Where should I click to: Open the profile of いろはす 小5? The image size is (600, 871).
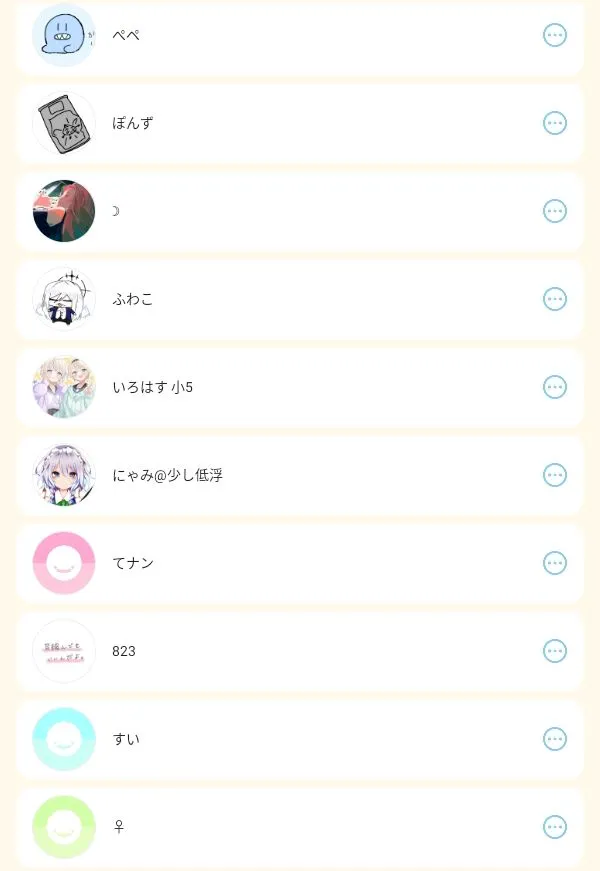(x=64, y=387)
